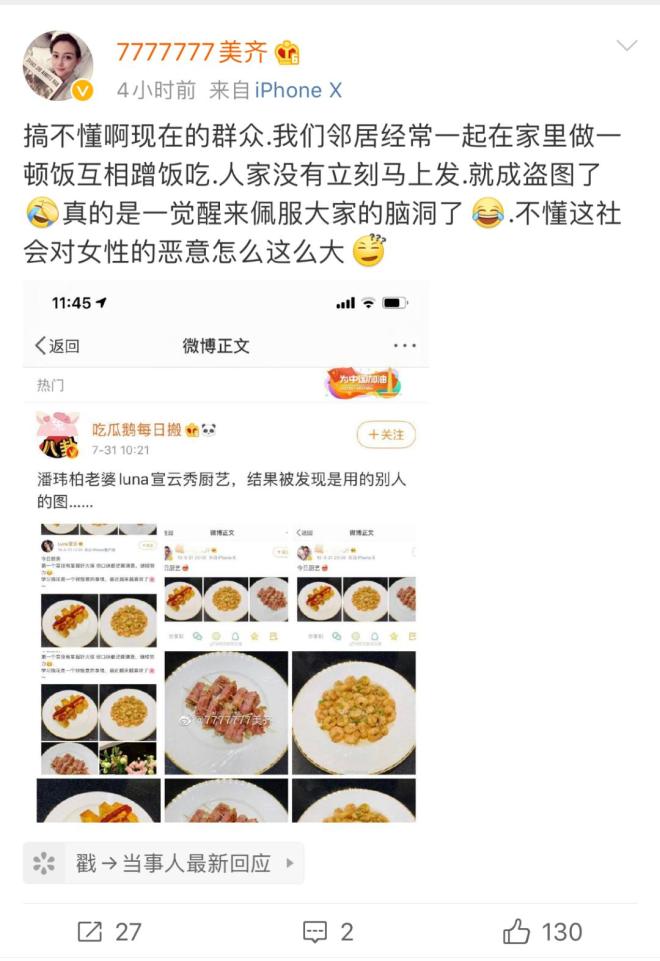This screenshot has width=660, height=961.
Task: Open the attached screenshot image
Action: coord(226,552)
